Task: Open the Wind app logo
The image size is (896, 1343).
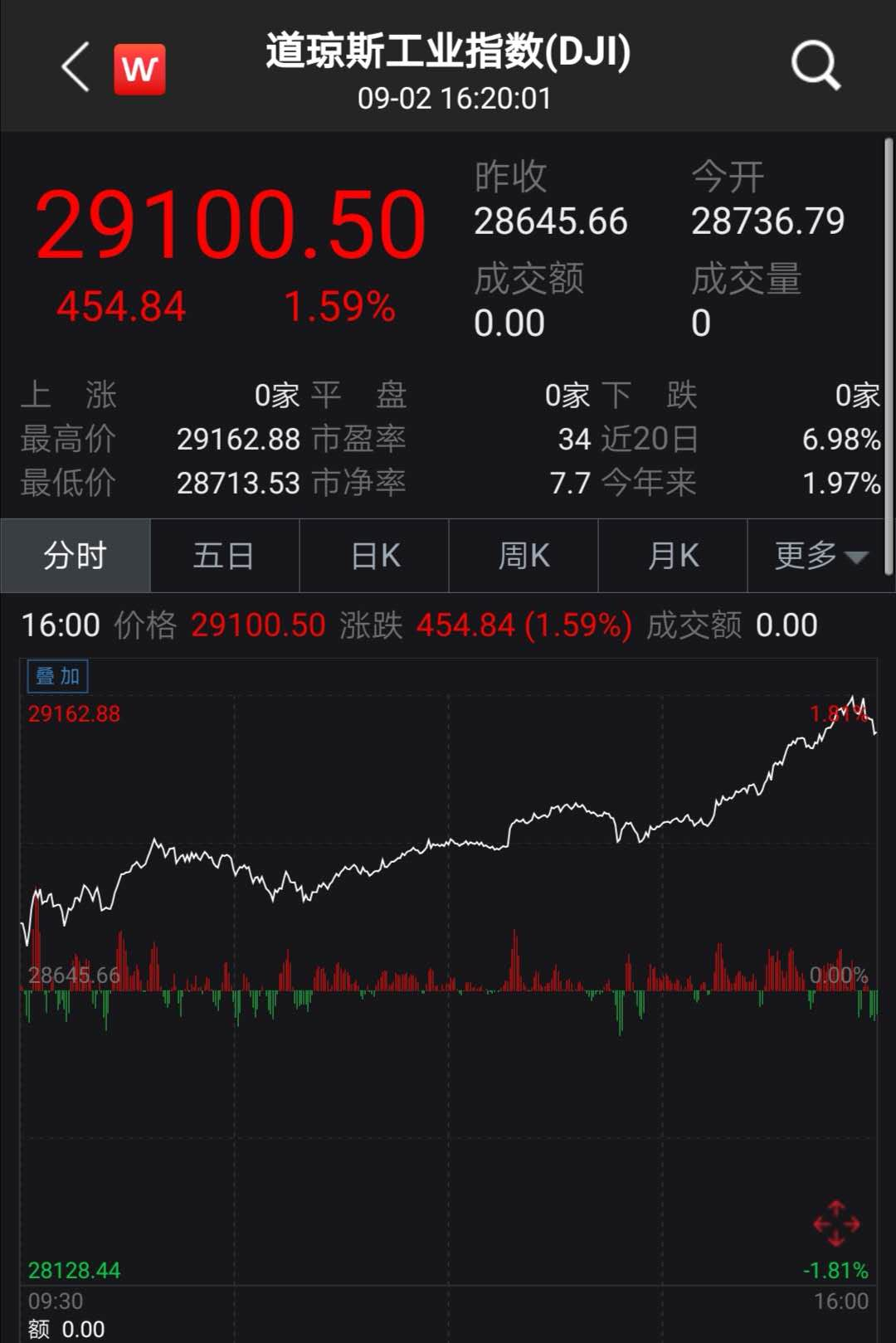Action: (139, 68)
